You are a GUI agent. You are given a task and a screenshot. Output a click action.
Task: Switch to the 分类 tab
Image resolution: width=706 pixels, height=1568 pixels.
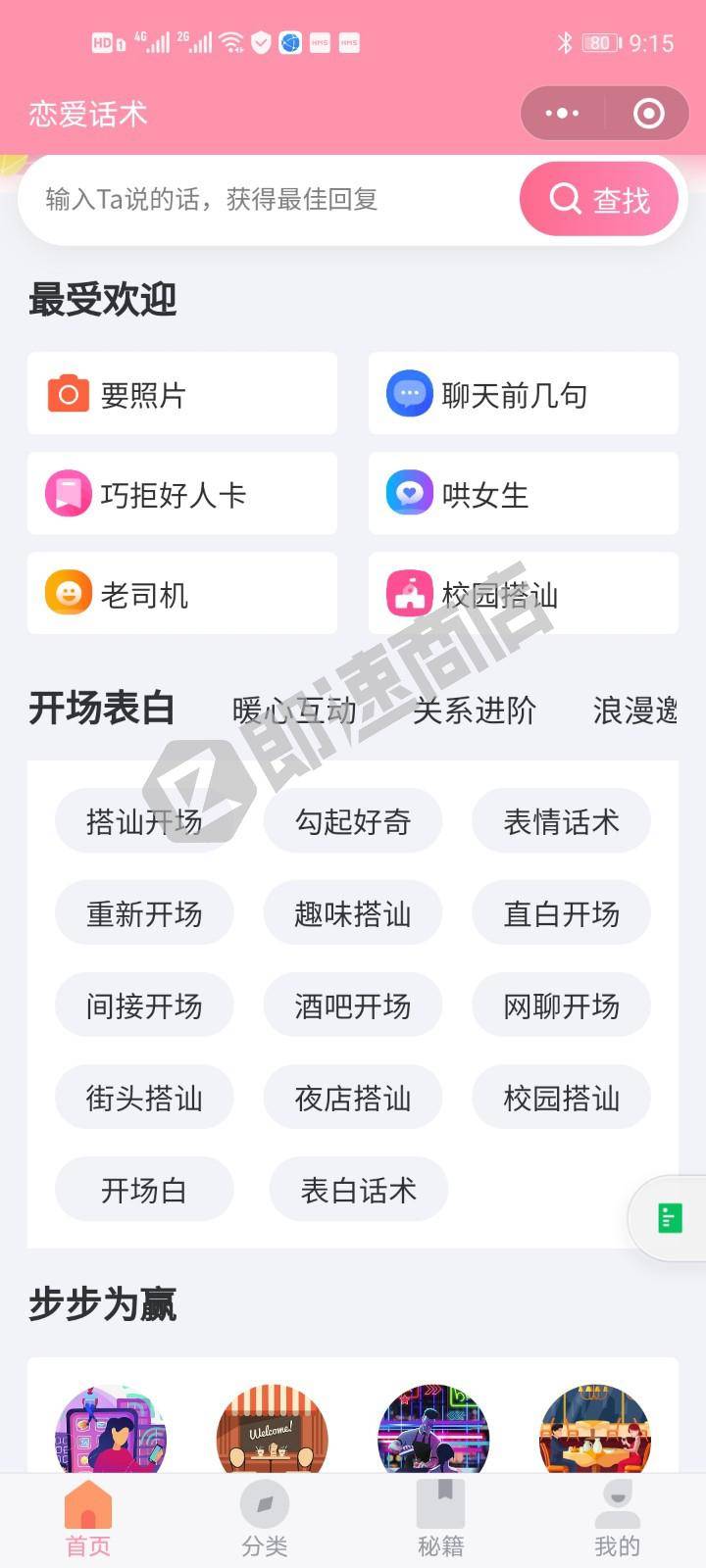[x=265, y=1519]
